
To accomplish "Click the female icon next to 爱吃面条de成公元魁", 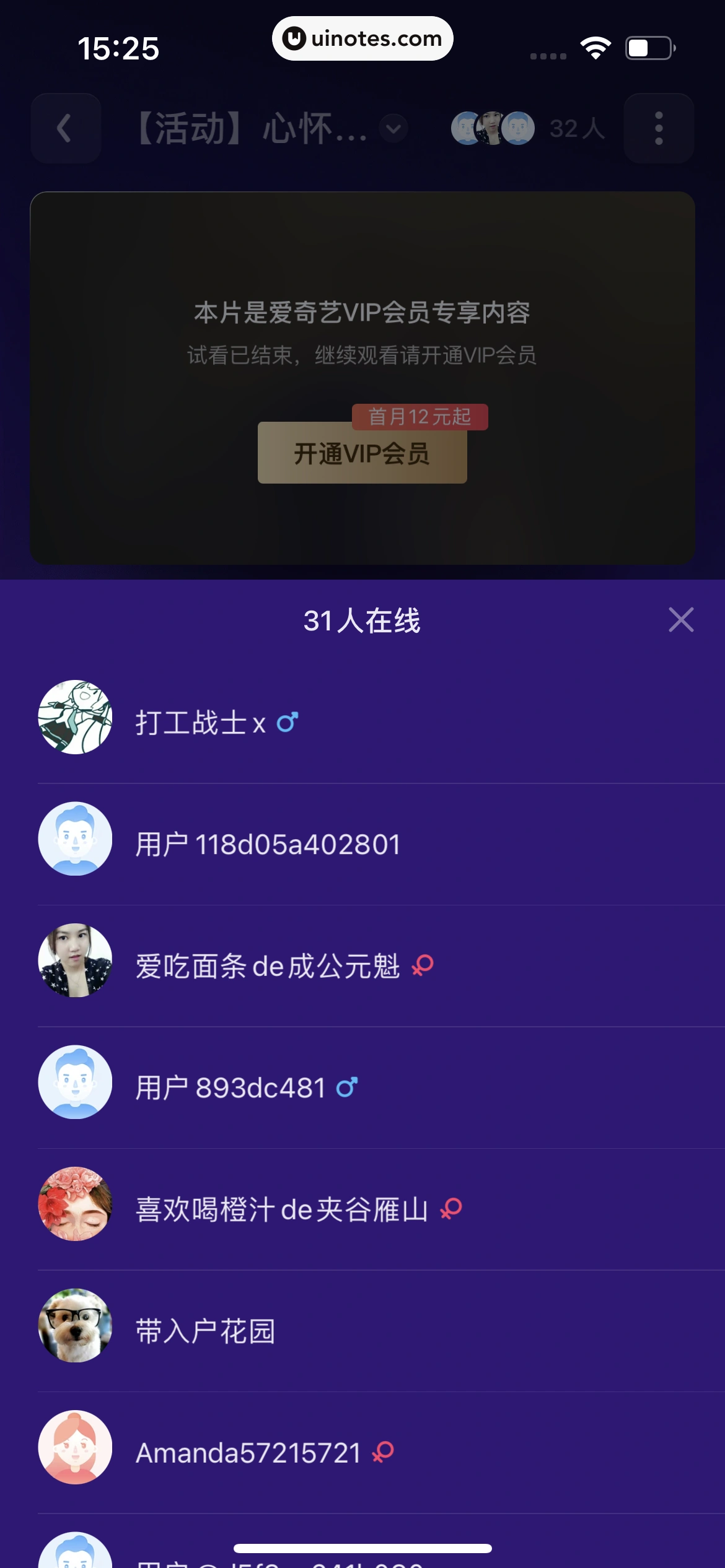I will [x=423, y=965].
